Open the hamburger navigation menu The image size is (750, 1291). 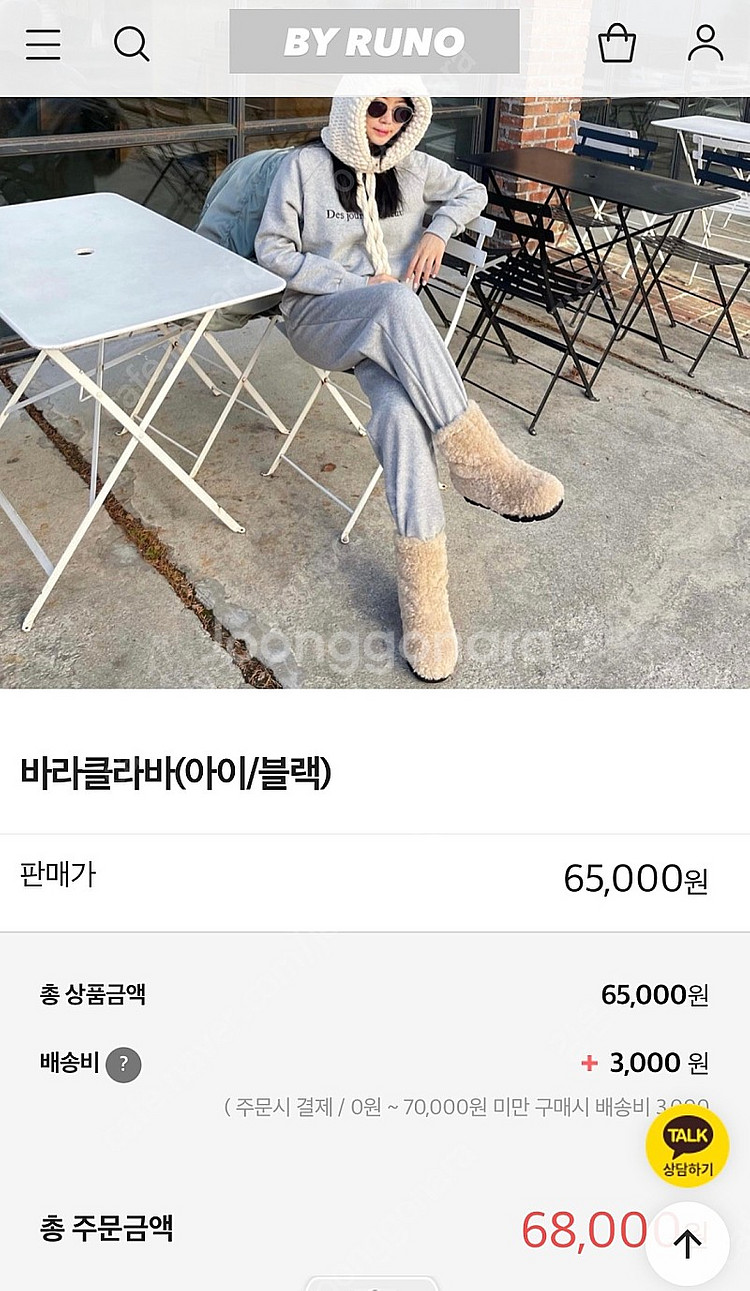[42, 45]
